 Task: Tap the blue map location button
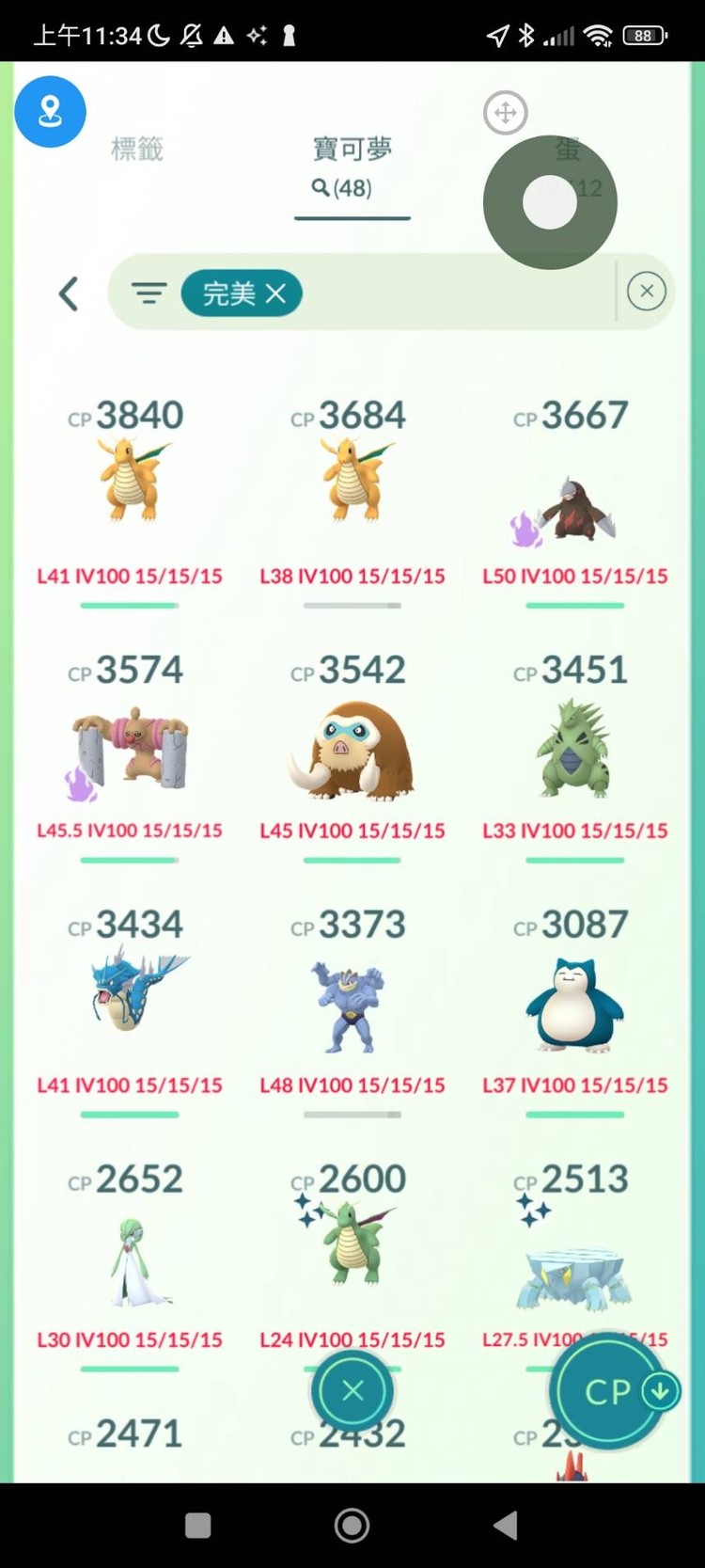point(50,112)
